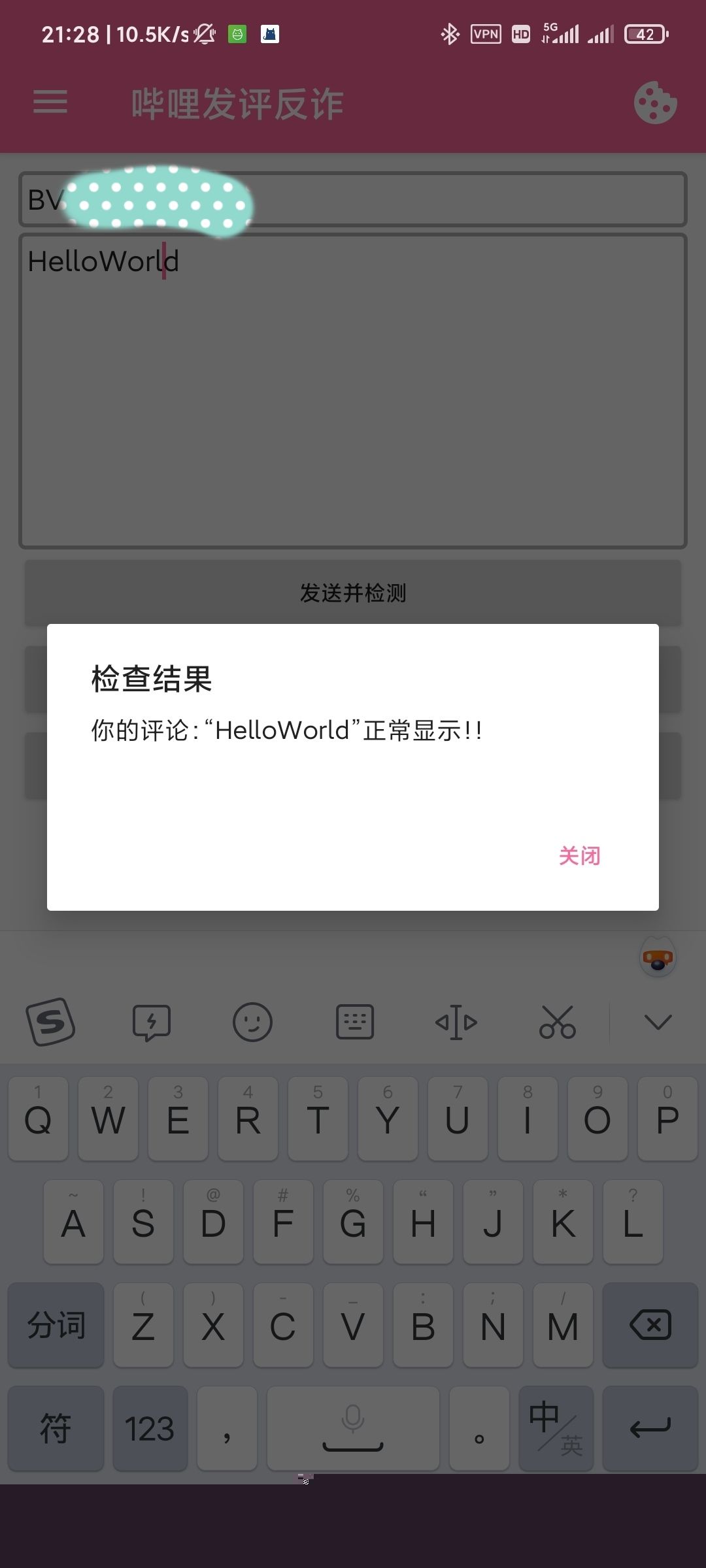Tap the cursor move tool icon
706x1568 pixels.
click(456, 1022)
